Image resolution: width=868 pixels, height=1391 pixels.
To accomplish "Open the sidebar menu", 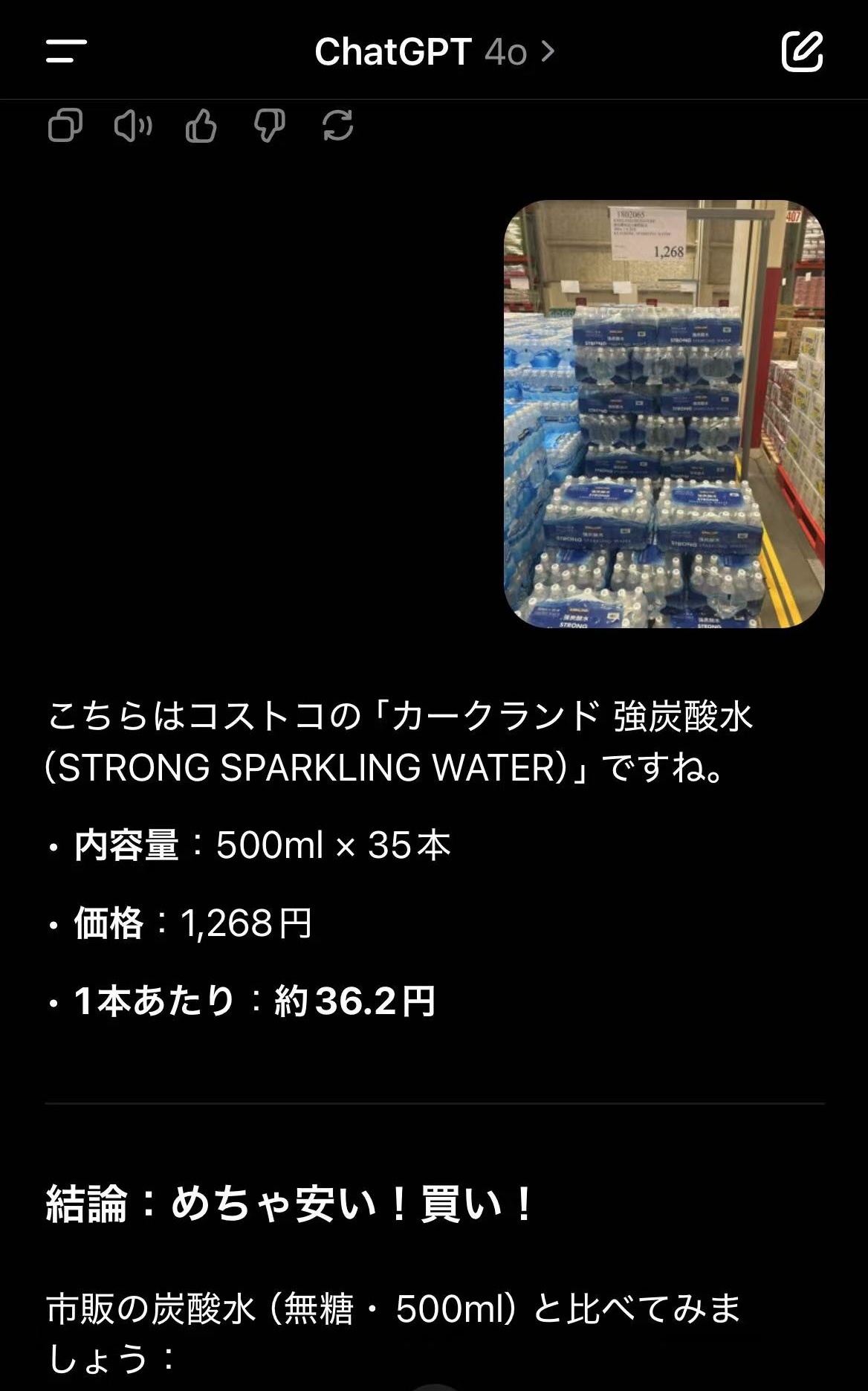I will (66, 51).
